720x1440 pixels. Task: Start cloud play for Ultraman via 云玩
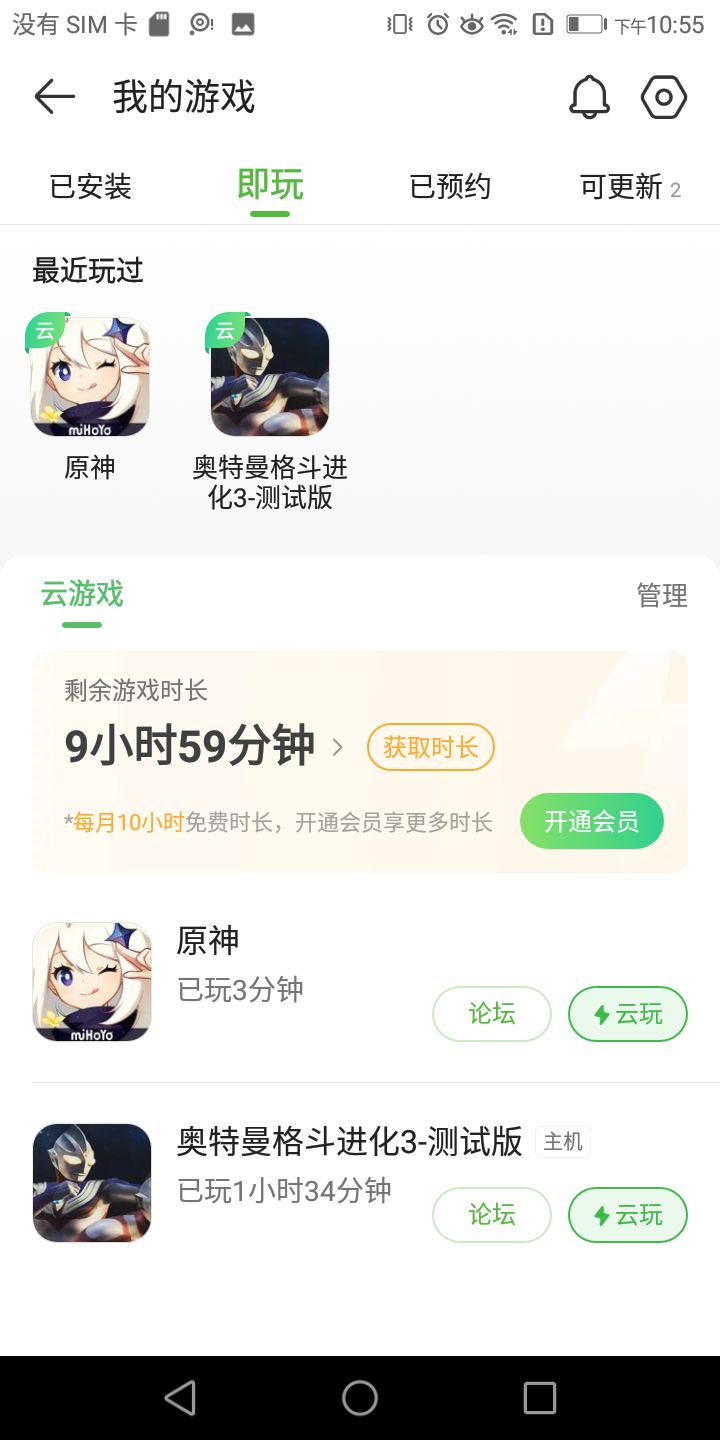click(x=627, y=1214)
